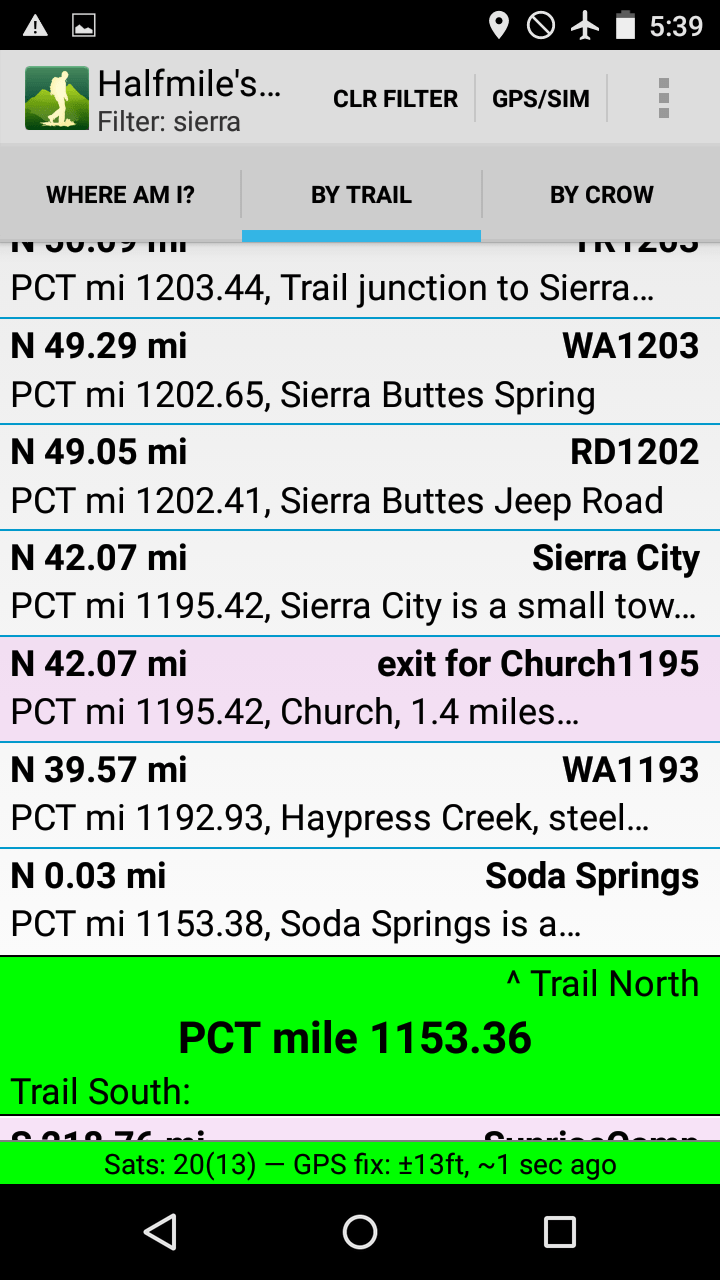Tap the GPS/SIM toggle button
Image resolution: width=720 pixels, height=1280 pixels.
[x=541, y=99]
